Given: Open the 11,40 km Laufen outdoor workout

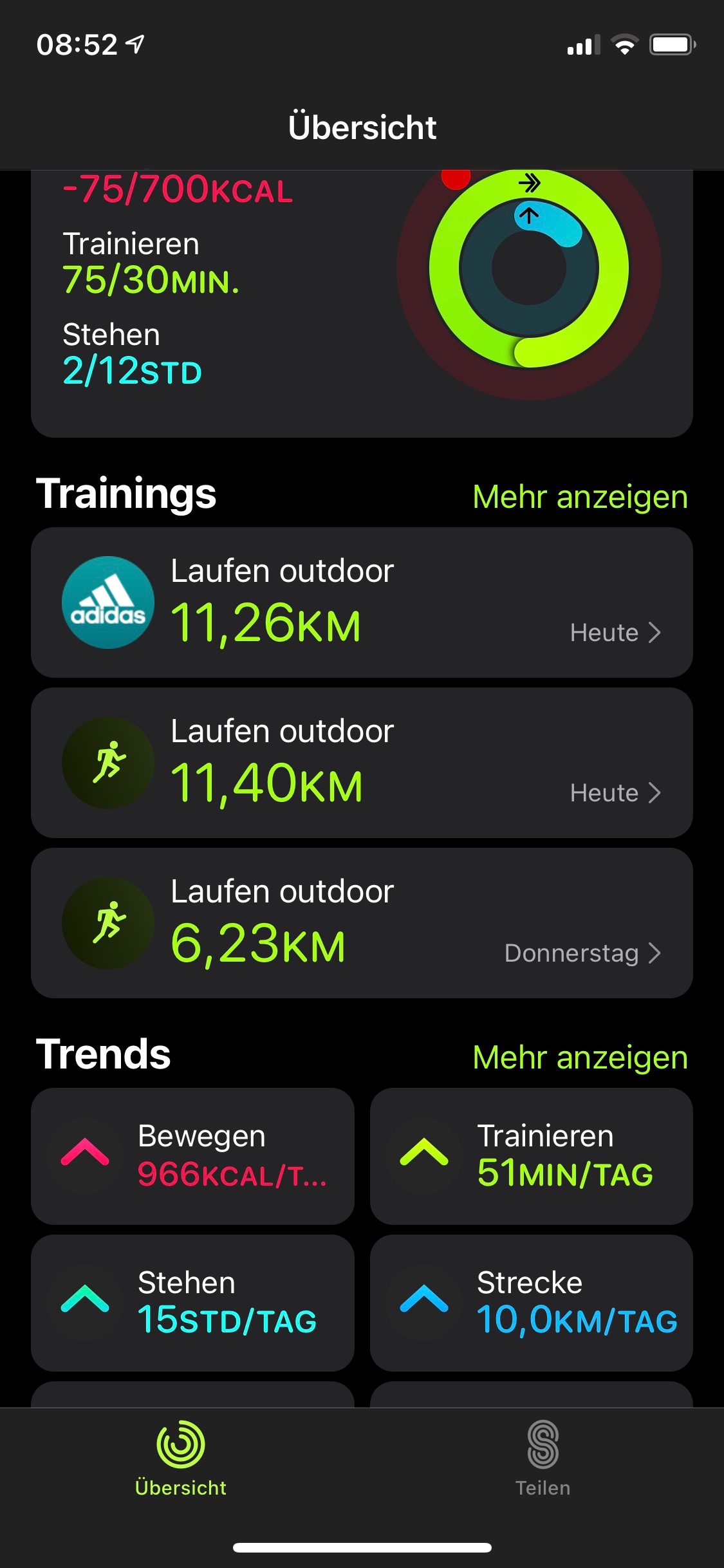Looking at the screenshot, I should click(x=362, y=763).
